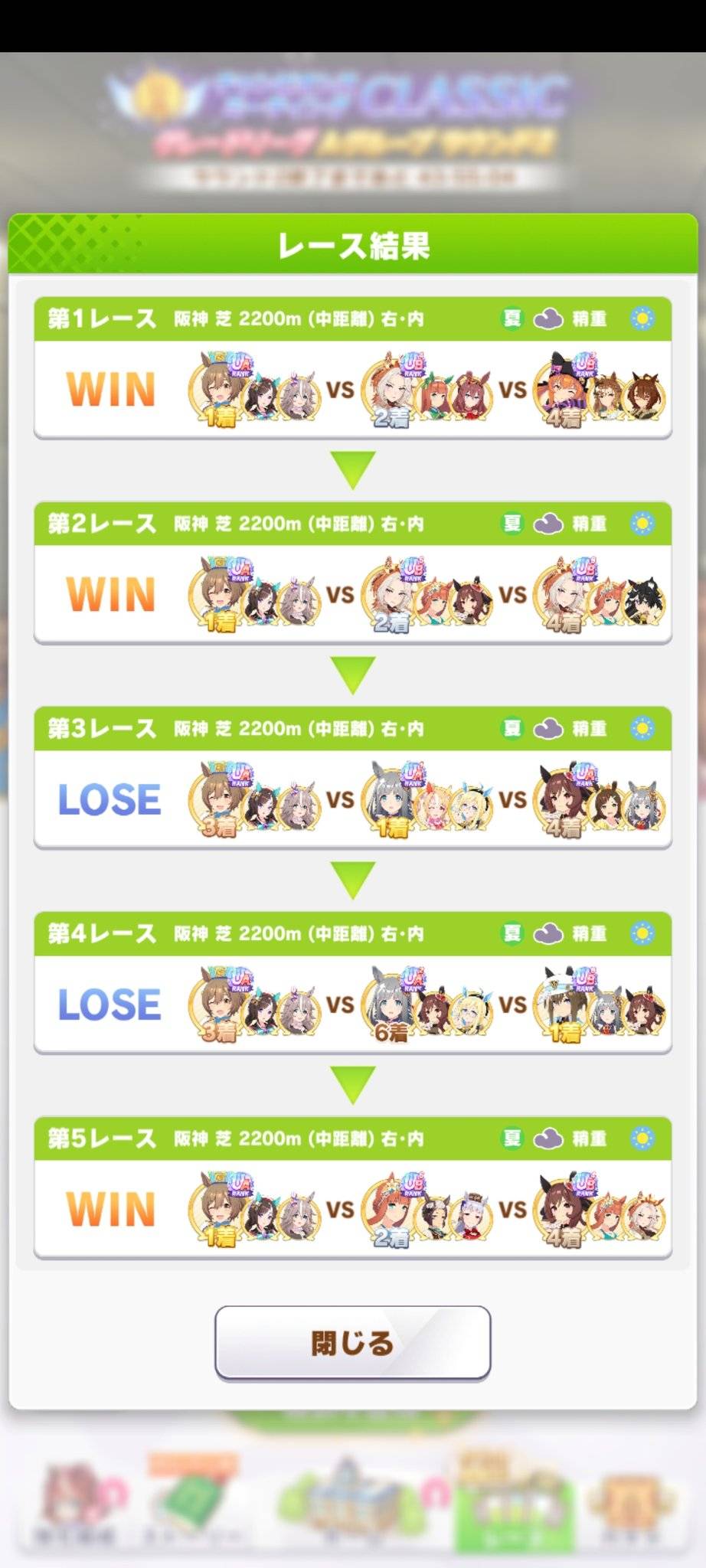Close the race results dialog with 閉じる
The image size is (706, 1568).
(x=352, y=1343)
